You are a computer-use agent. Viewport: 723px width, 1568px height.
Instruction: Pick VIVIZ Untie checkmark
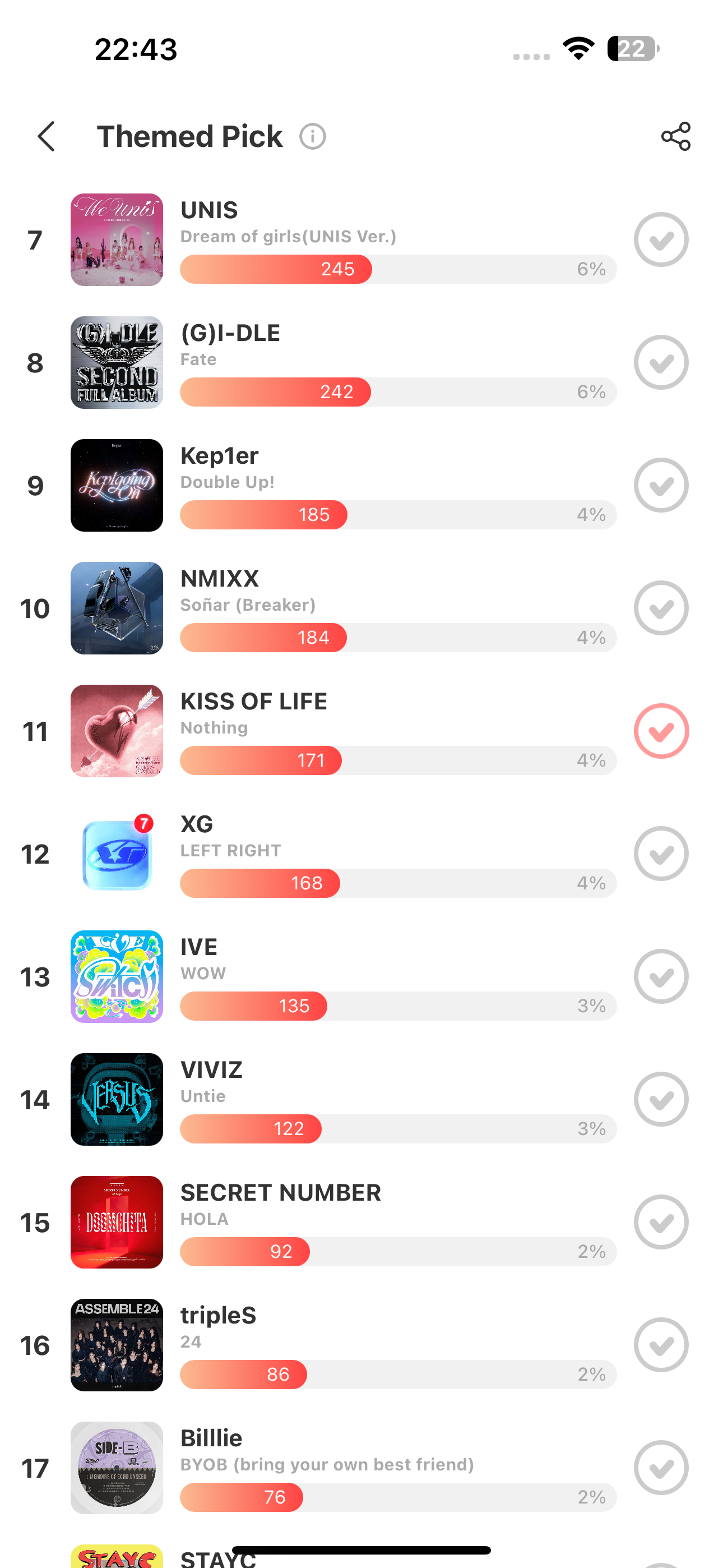[661, 1100]
